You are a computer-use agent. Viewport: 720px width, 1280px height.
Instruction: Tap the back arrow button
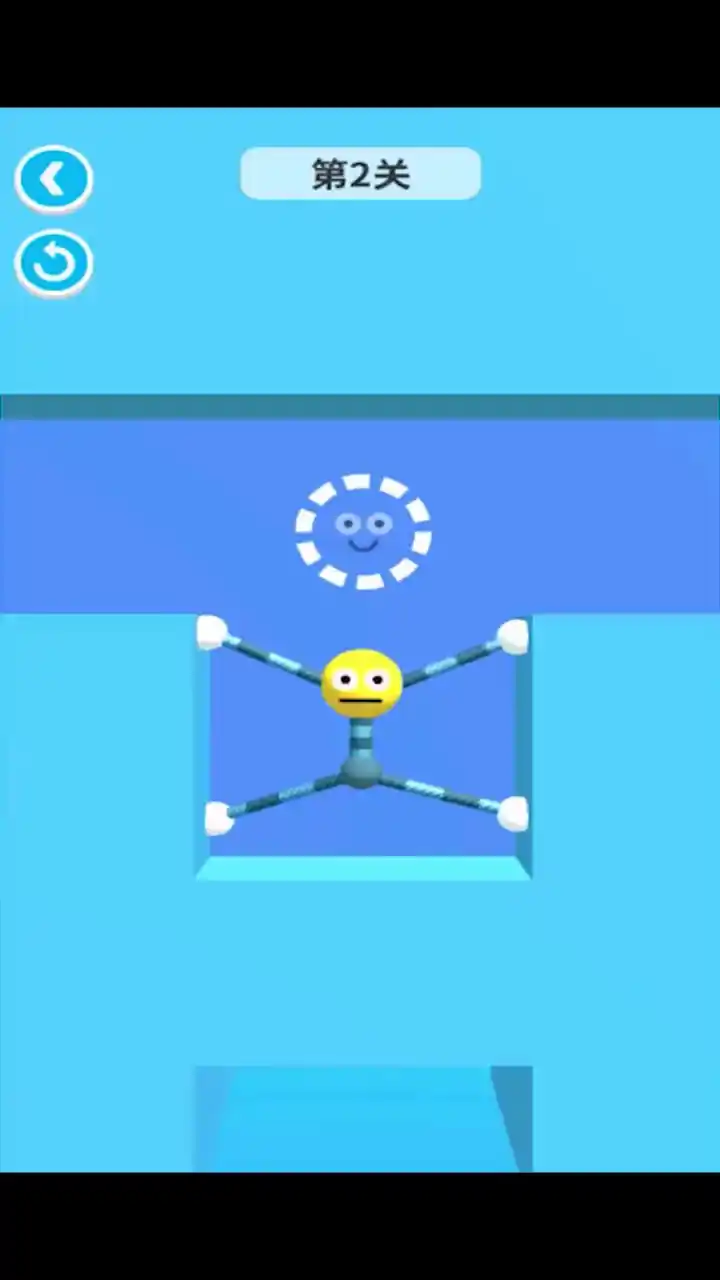54,179
